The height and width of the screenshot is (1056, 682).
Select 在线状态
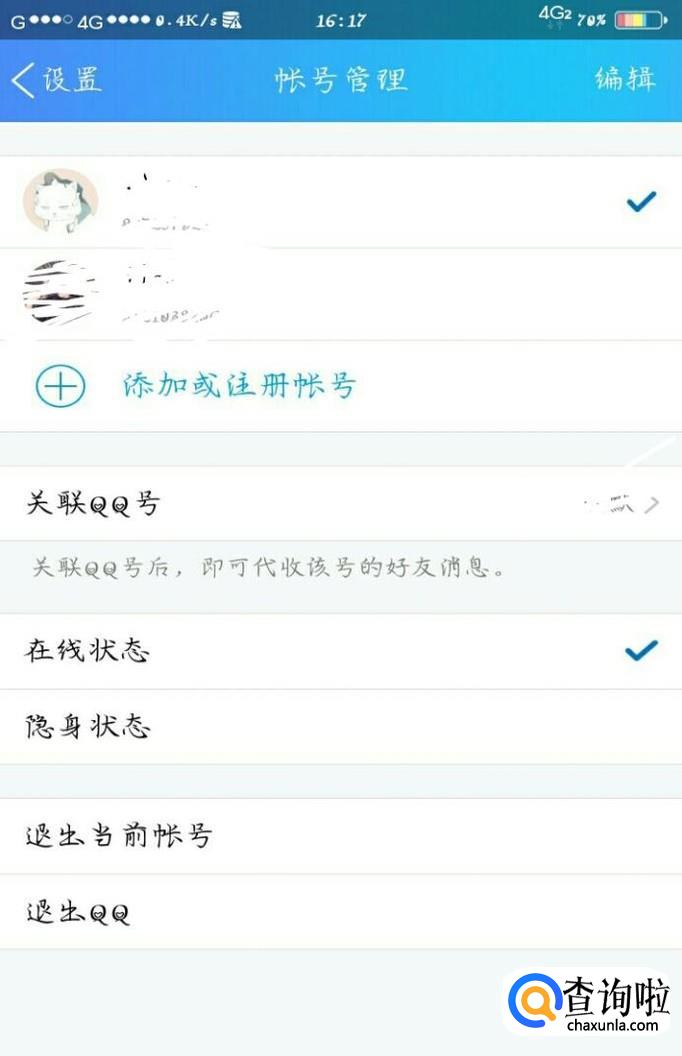(340, 651)
